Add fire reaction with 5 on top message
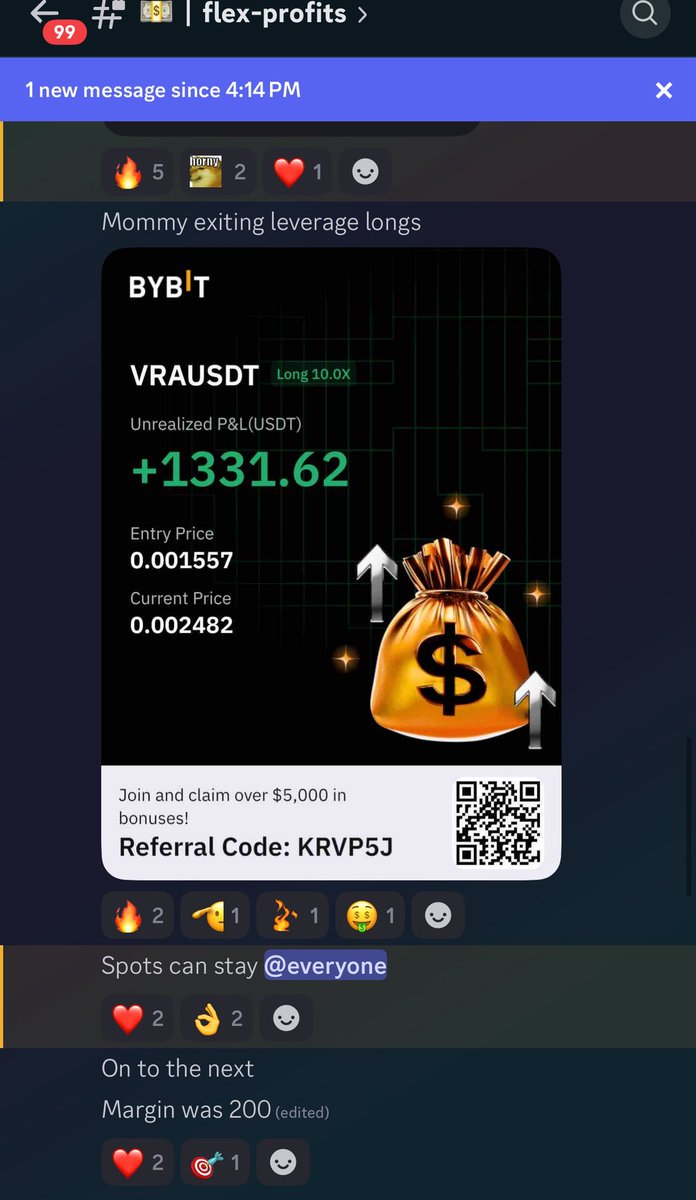 coord(138,172)
